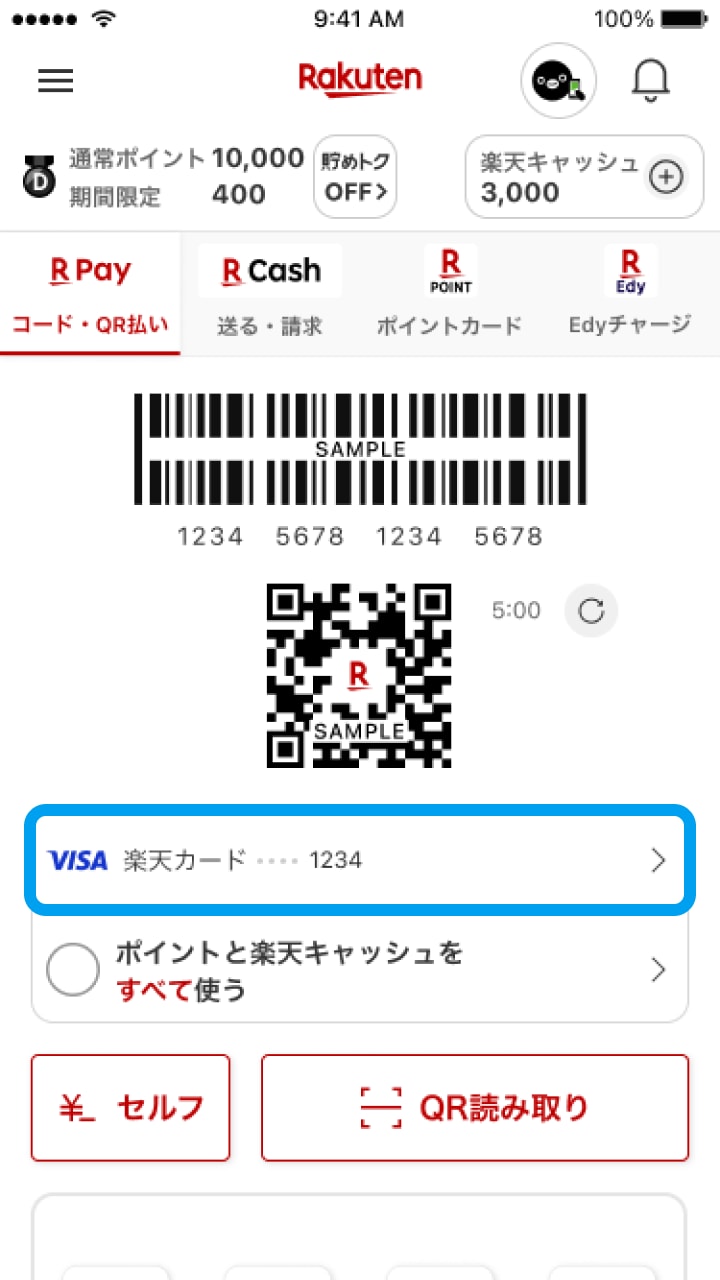
Task: Open the hamburger menu
Action: 56,81
